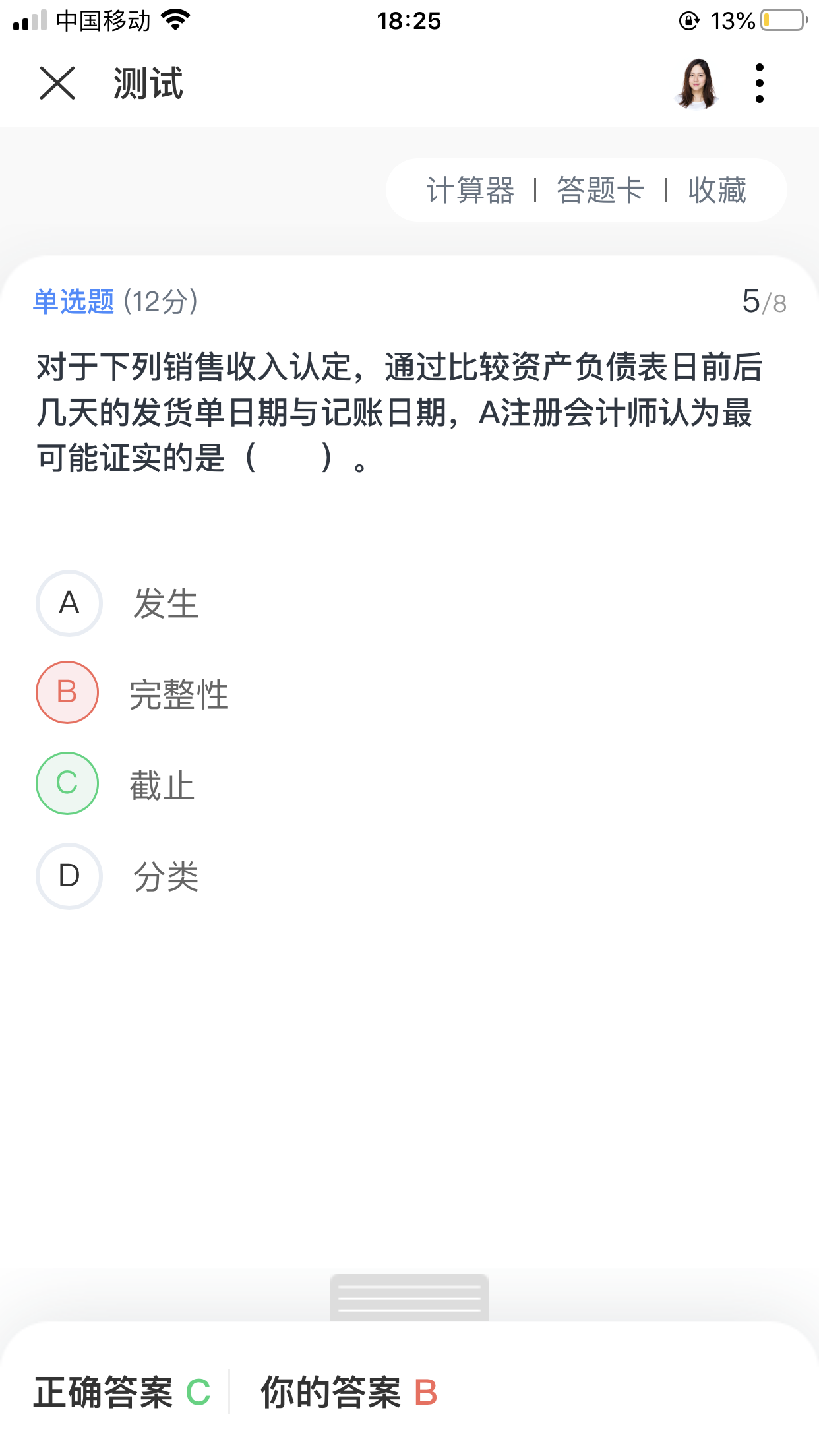The image size is (819, 1456).
Task: Select option A 发生
Action: click(x=69, y=603)
